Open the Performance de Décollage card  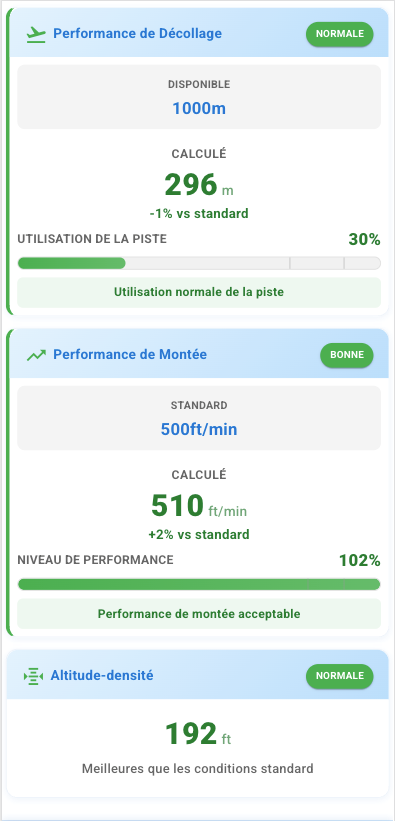(198, 161)
